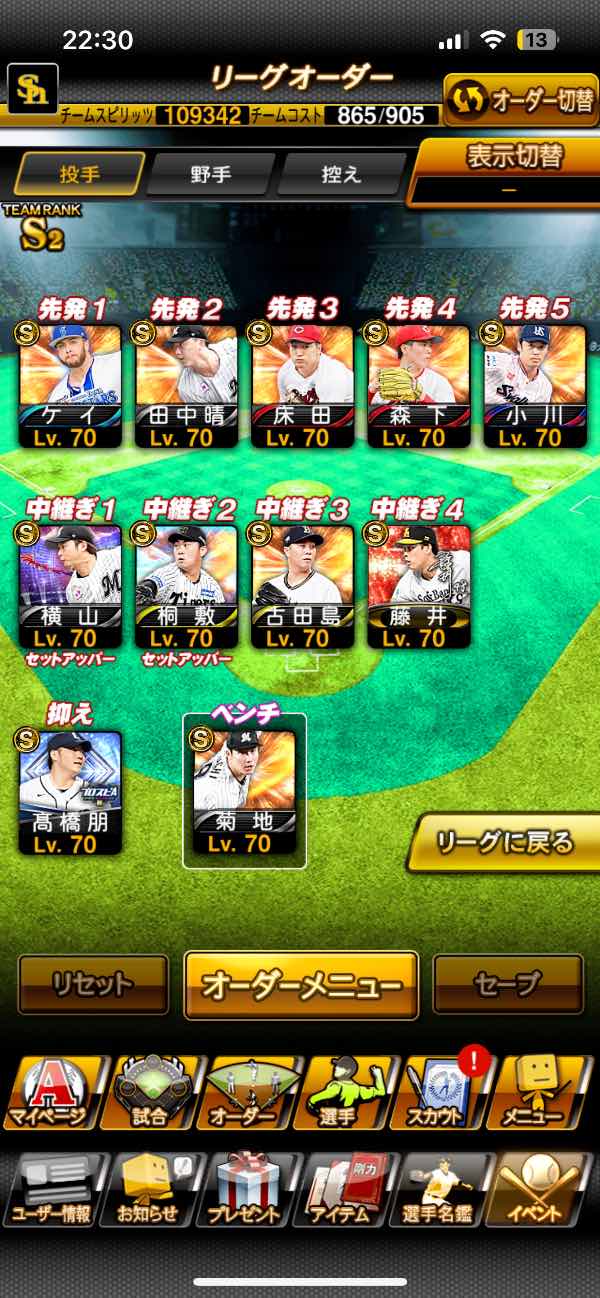The height and width of the screenshot is (1298, 600).
Task: Open the プレゼント box
Action: point(246,1189)
